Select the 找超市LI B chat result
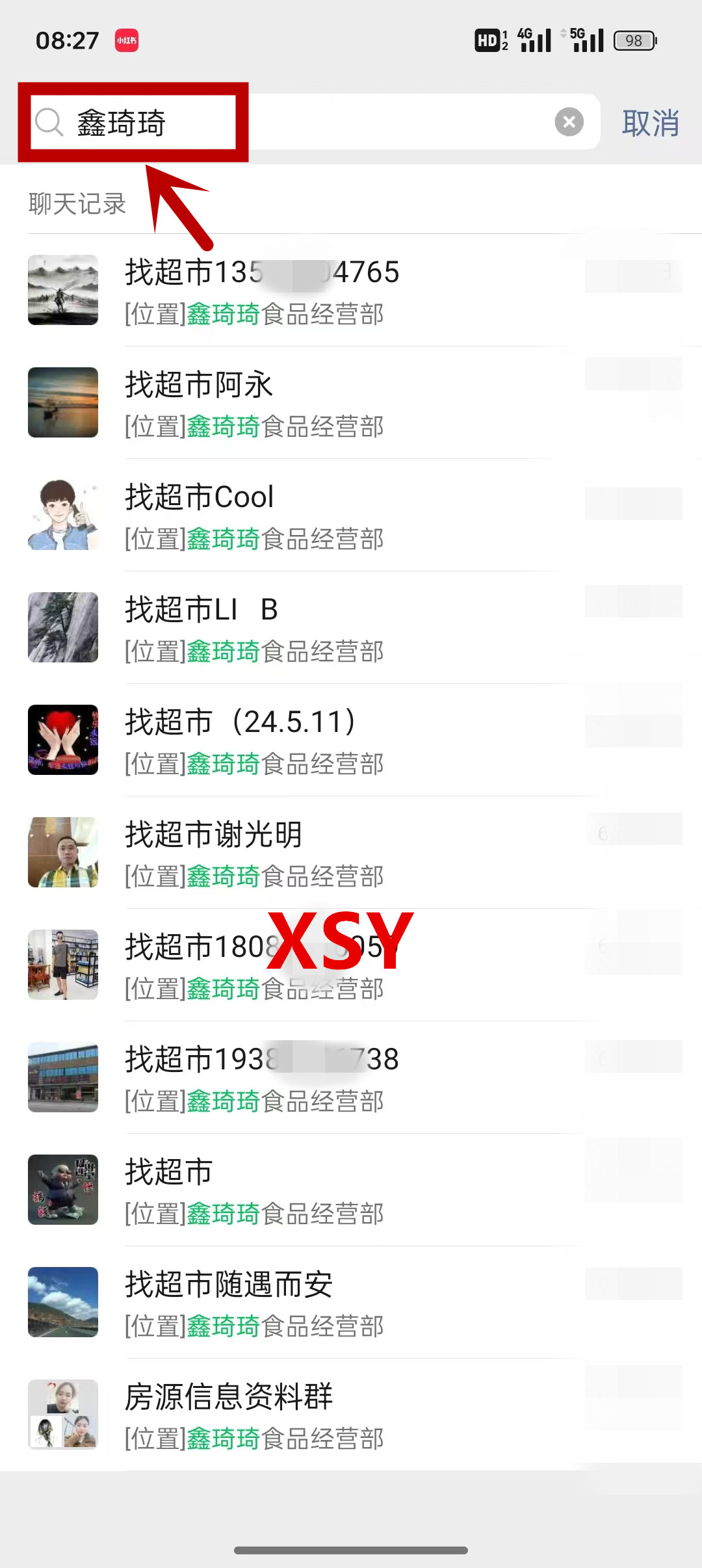This screenshot has height=1568, width=702. 351,628
